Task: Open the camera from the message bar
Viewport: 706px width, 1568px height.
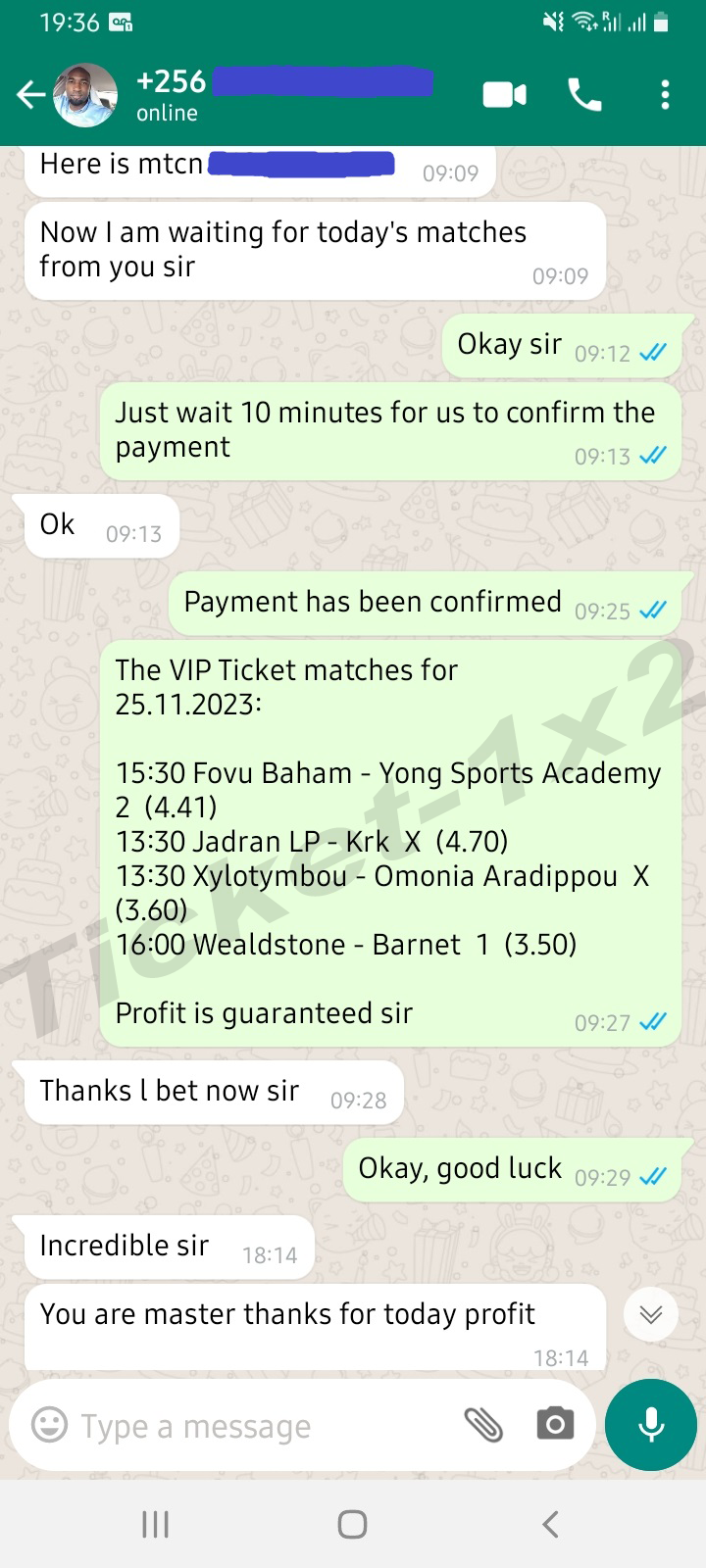Action: pyautogui.click(x=555, y=1424)
